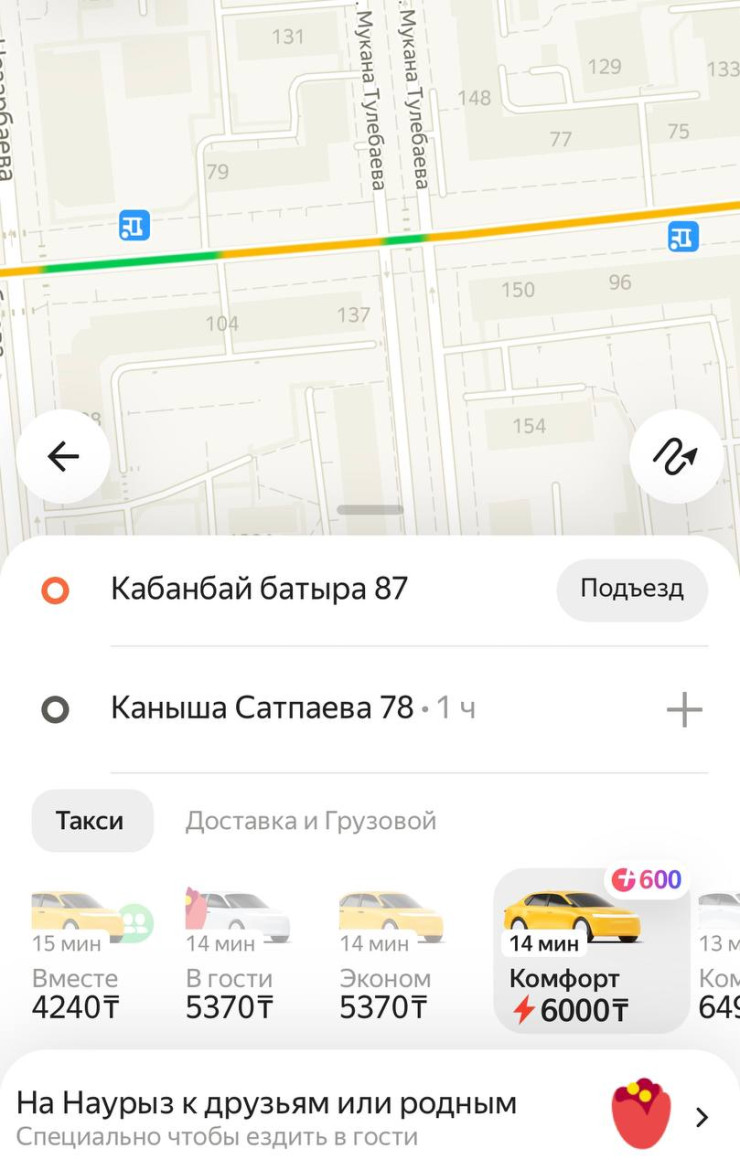The height and width of the screenshot is (1170, 740).
Task: Go back with the arrow button
Action: pos(63,456)
